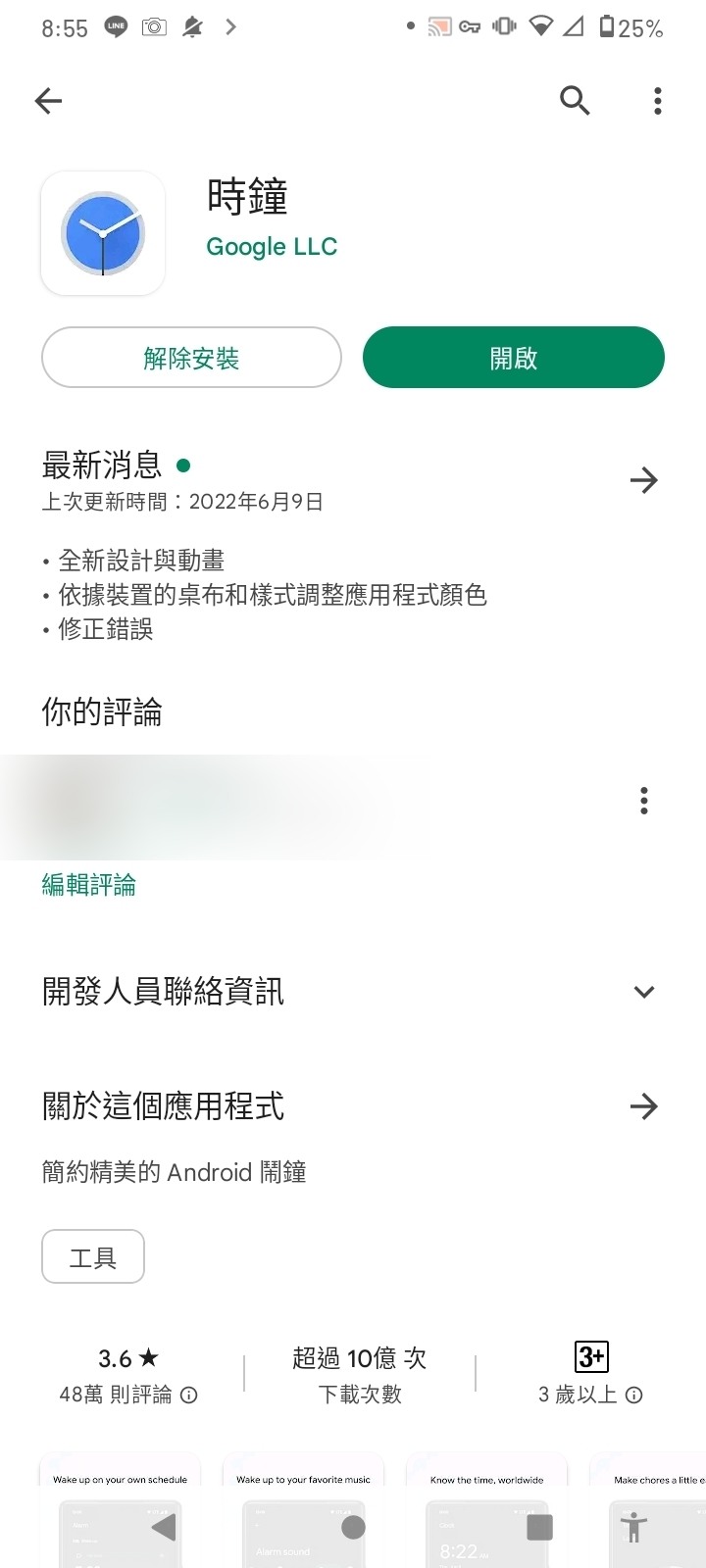Open the top overflow menu
This screenshot has height=1568, width=706.
pyautogui.click(x=657, y=101)
